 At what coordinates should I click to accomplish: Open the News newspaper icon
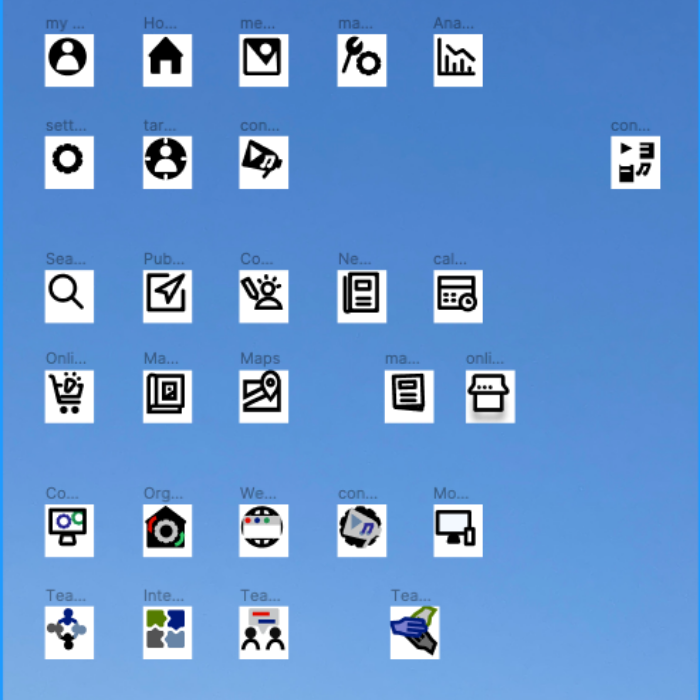[361, 296]
